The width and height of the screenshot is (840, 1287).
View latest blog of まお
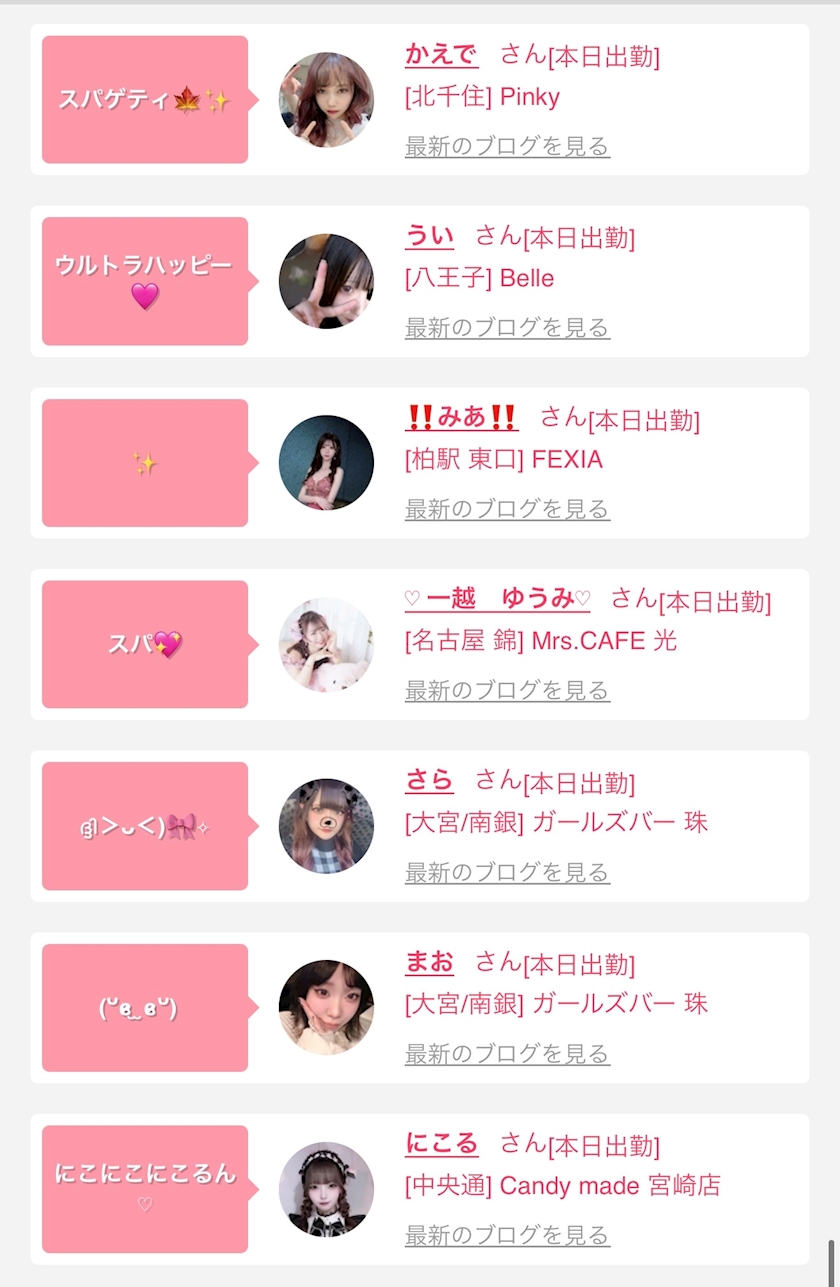[507, 1053]
